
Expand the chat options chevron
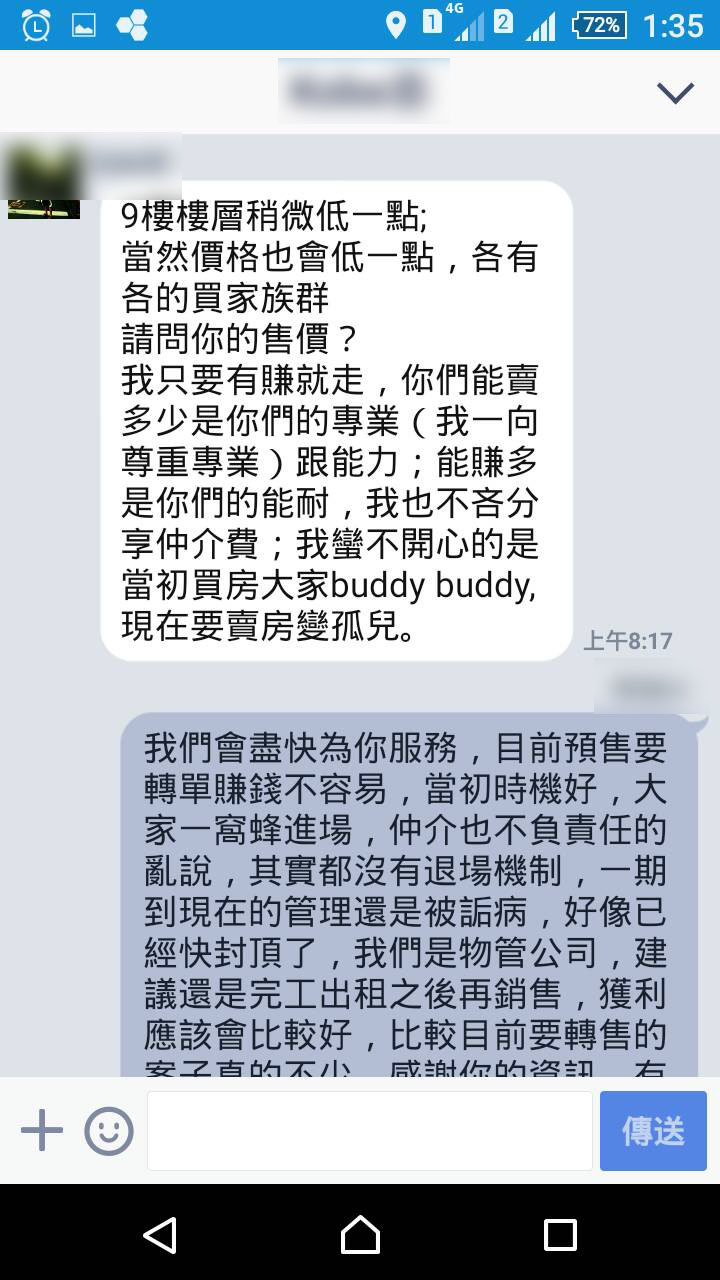675,93
